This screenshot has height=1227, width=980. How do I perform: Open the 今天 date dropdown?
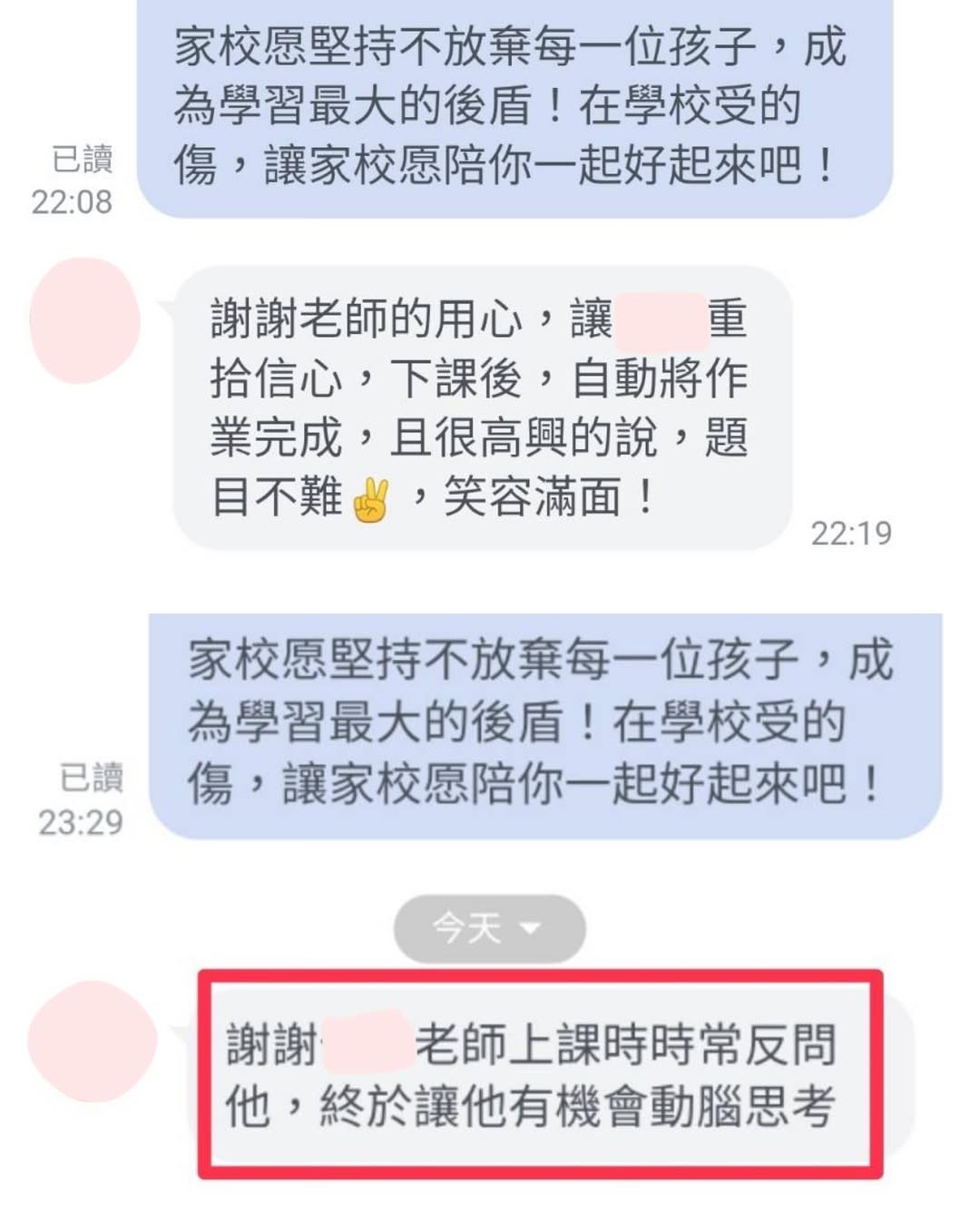489,928
